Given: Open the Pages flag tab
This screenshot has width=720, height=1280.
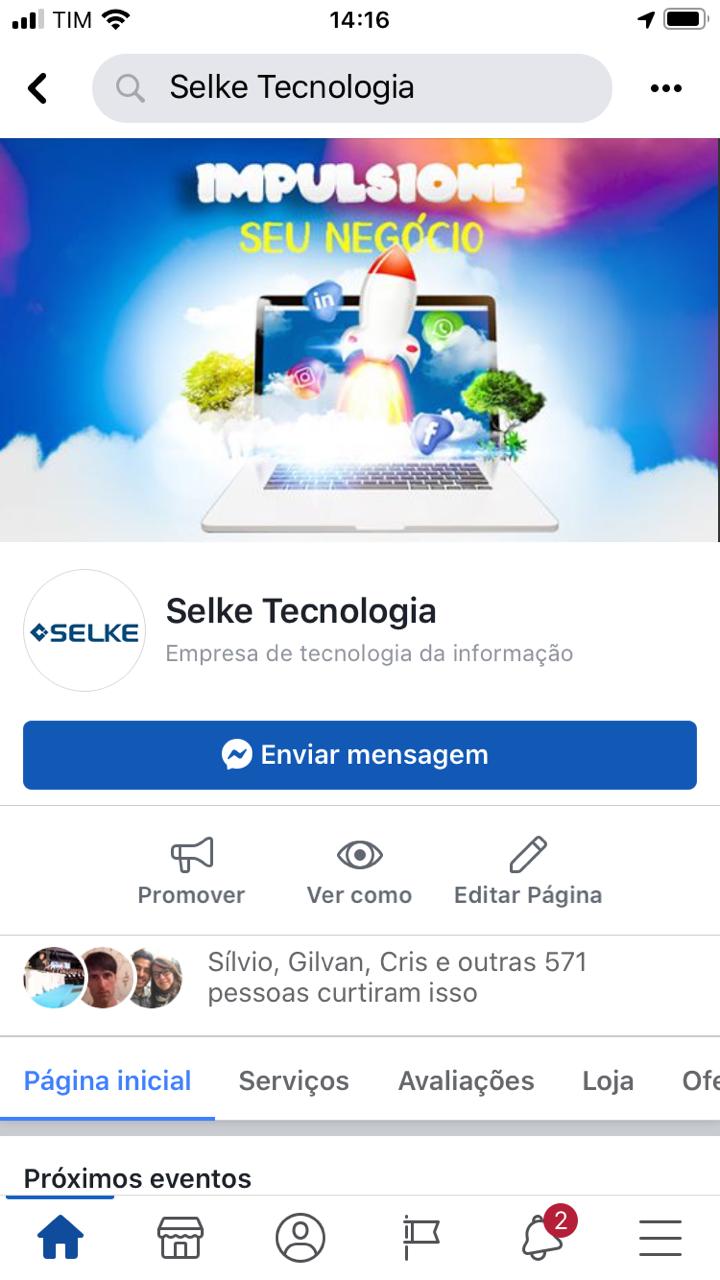Looking at the screenshot, I should pos(420,1238).
